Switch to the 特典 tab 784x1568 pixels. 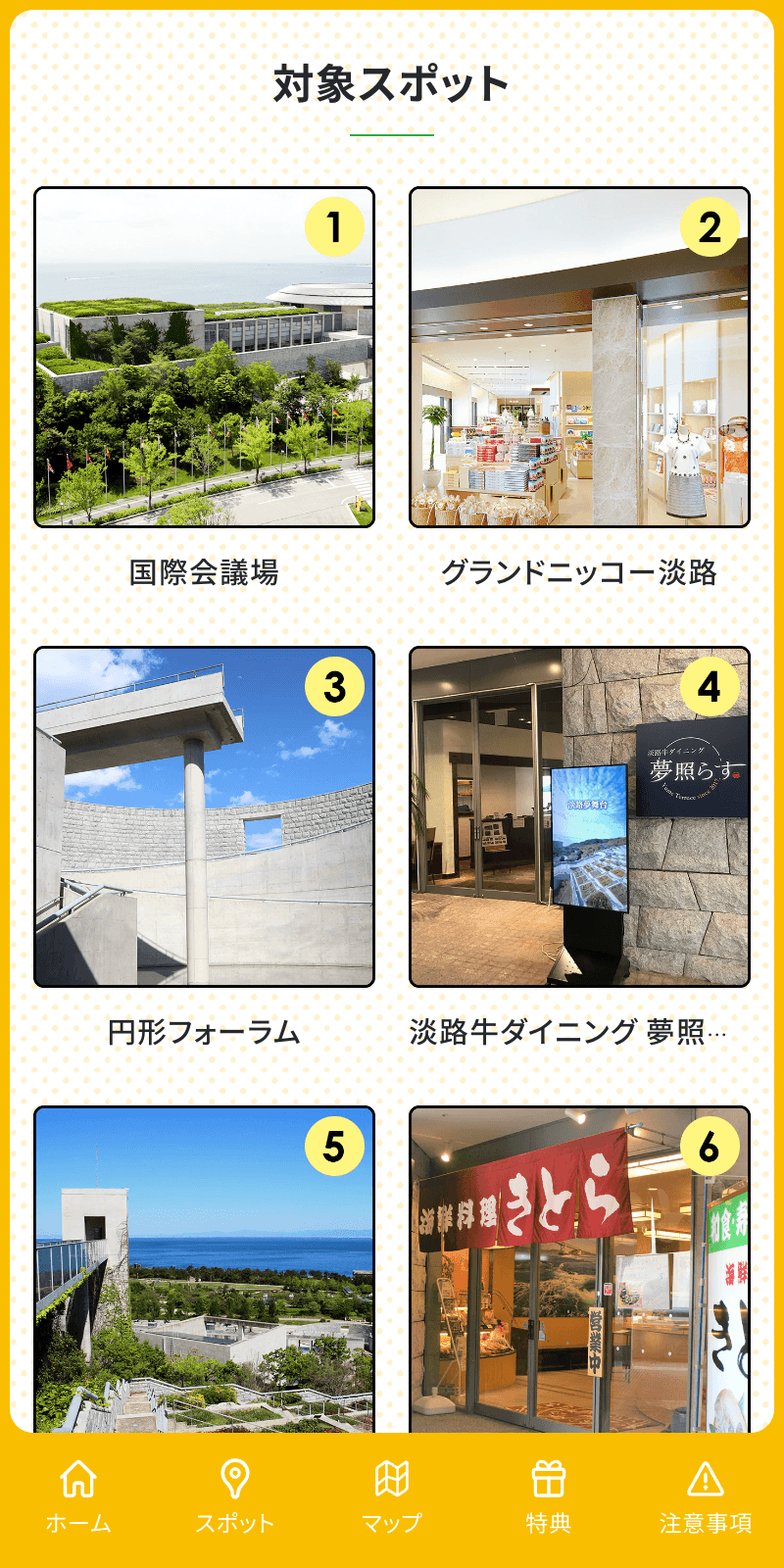549,1496
